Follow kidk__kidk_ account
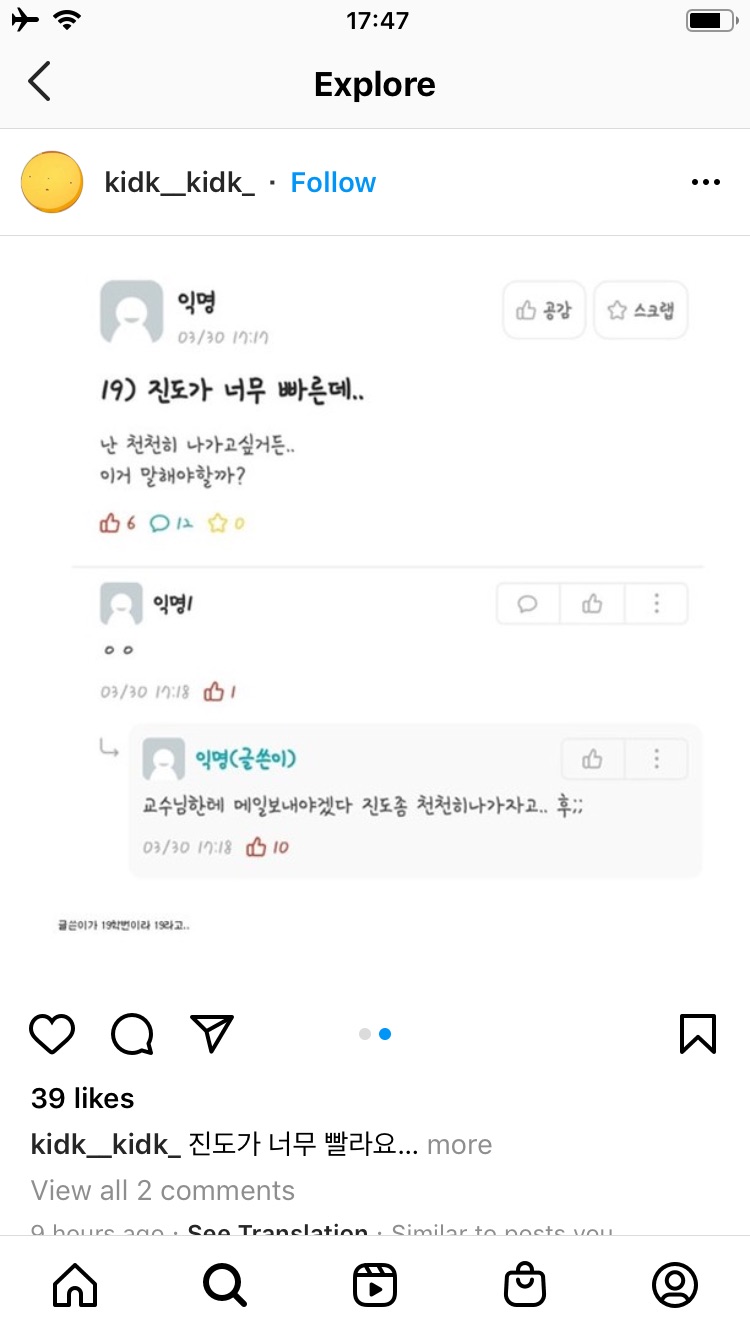Screen dimensions: 750x1334 [x=333, y=182]
